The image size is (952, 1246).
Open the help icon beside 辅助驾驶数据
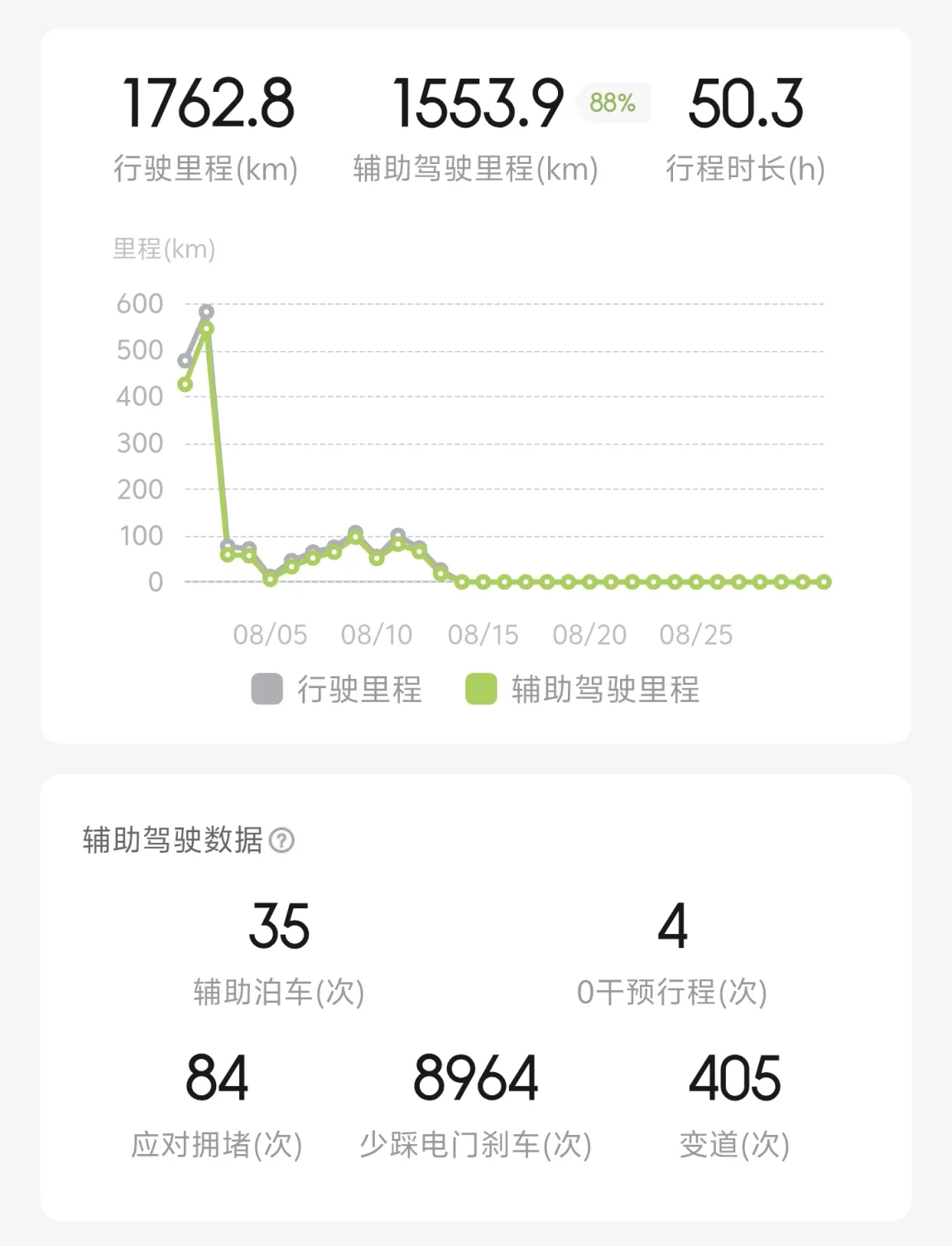281,840
